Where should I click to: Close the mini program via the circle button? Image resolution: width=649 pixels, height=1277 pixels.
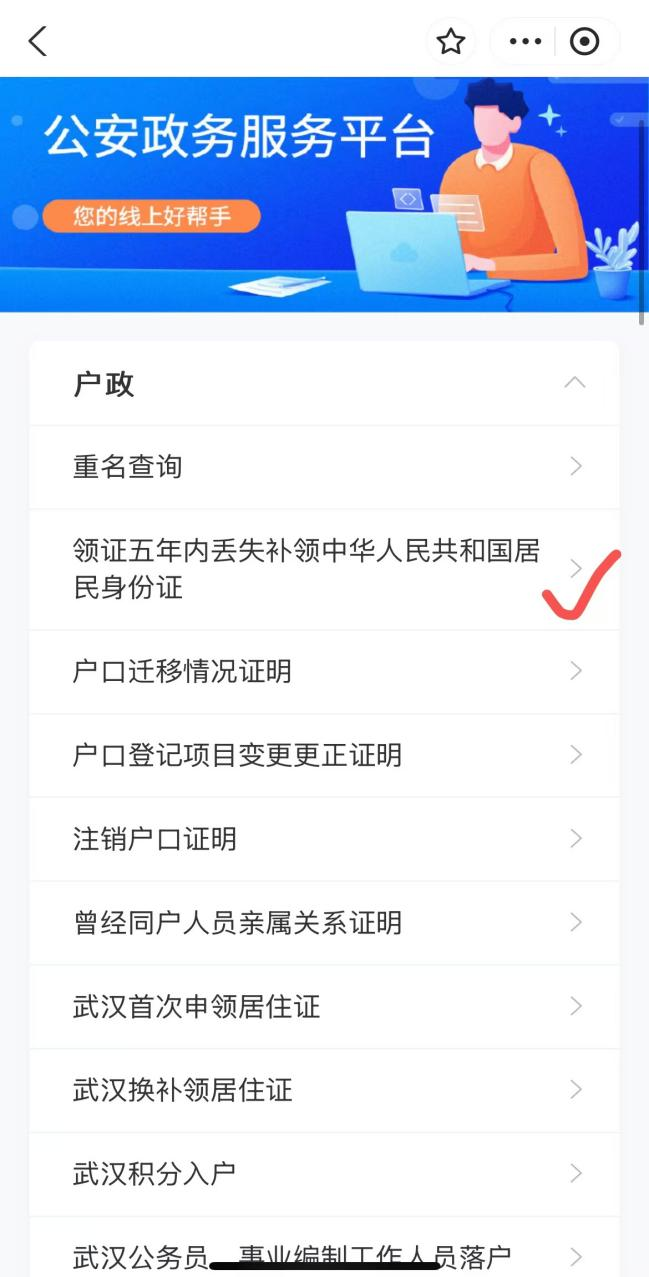point(584,41)
